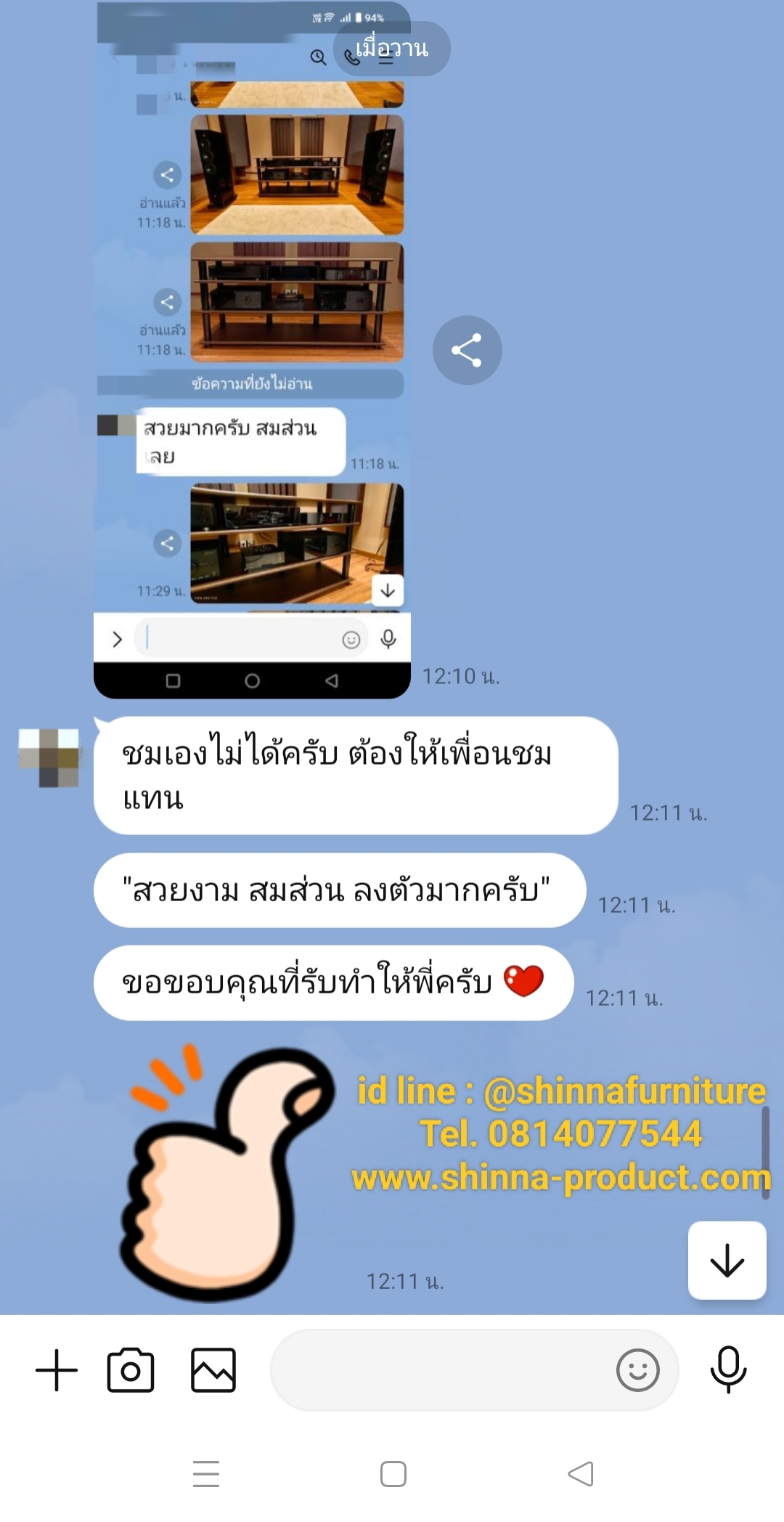Share the screenshot image sent at 12:10
The height and width of the screenshot is (1522, 784).
coord(467,350)
